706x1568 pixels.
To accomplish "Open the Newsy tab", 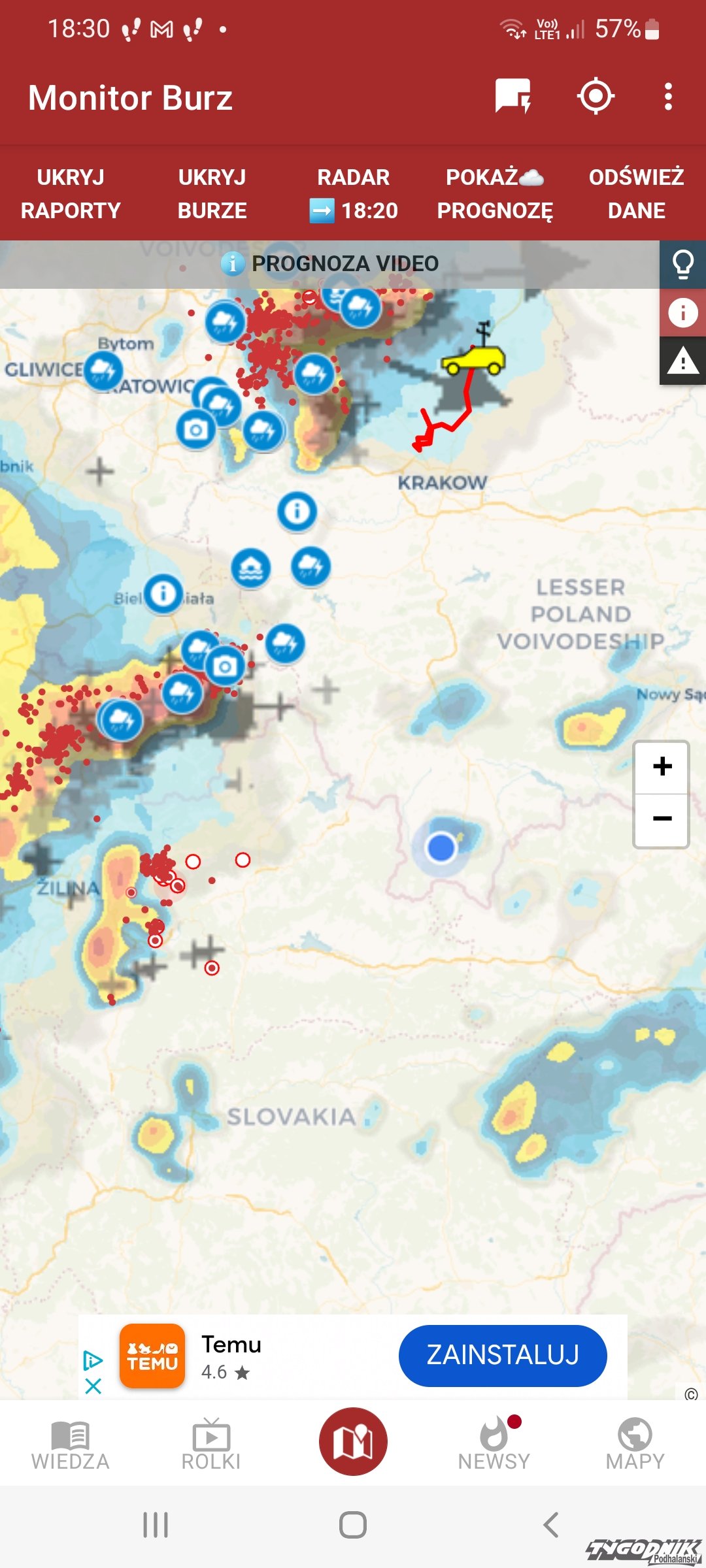I will (494, 1445).
